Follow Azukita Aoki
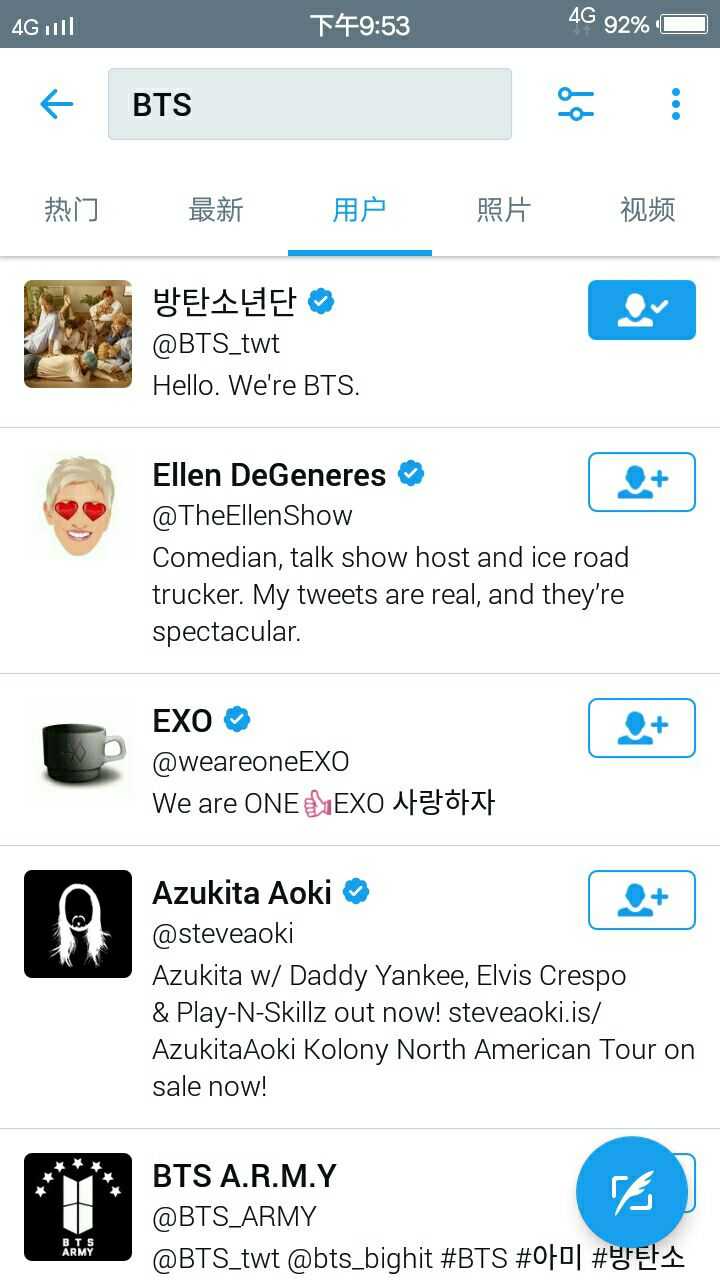 [641, 900]
